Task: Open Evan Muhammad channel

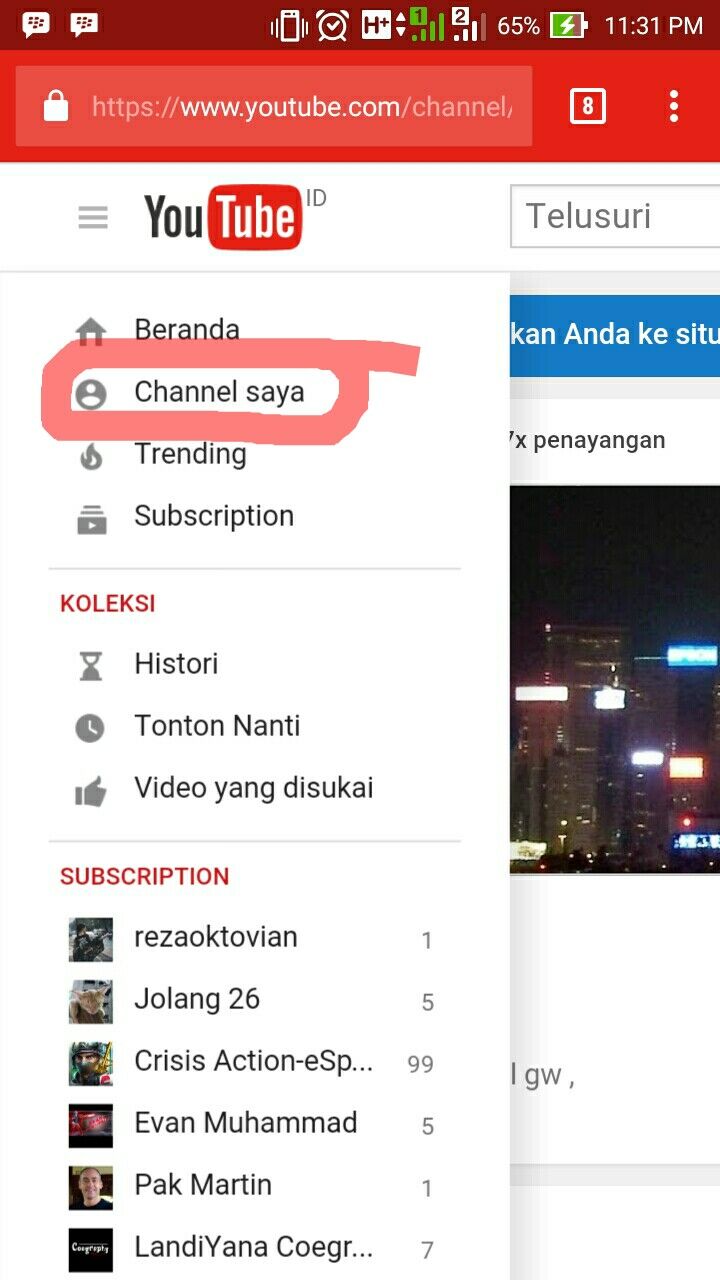Action: pos(245,1123)
